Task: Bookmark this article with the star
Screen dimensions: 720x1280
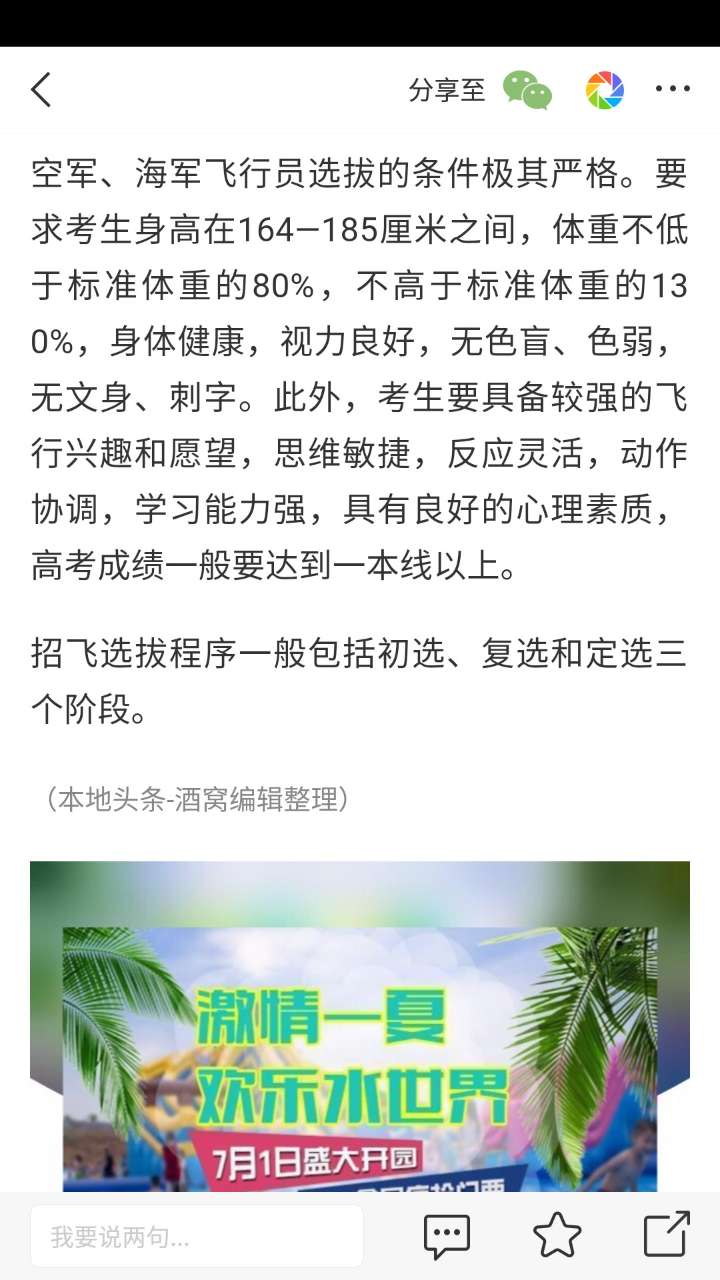Action: coord(557,1236)
